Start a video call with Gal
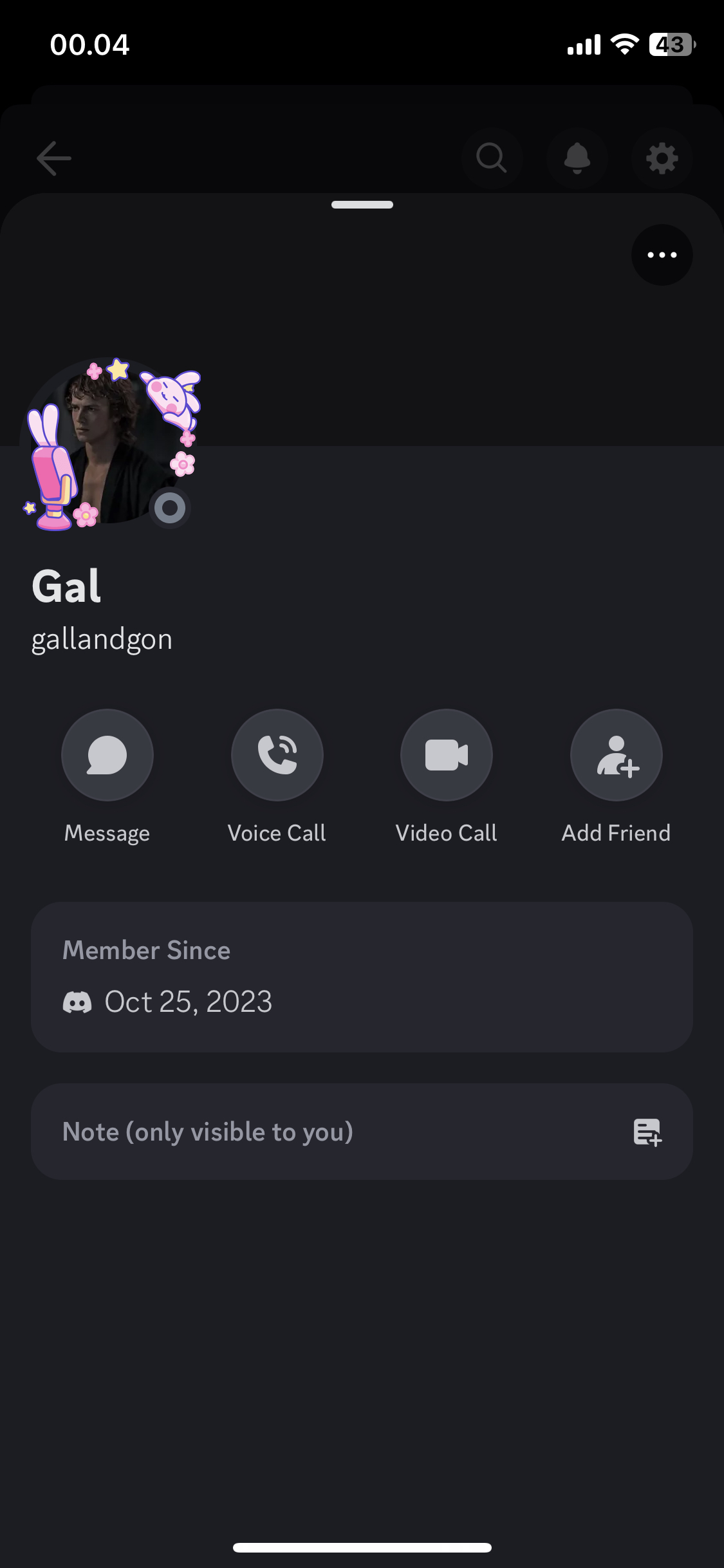724x1568 pixels. tap(446, 755)
